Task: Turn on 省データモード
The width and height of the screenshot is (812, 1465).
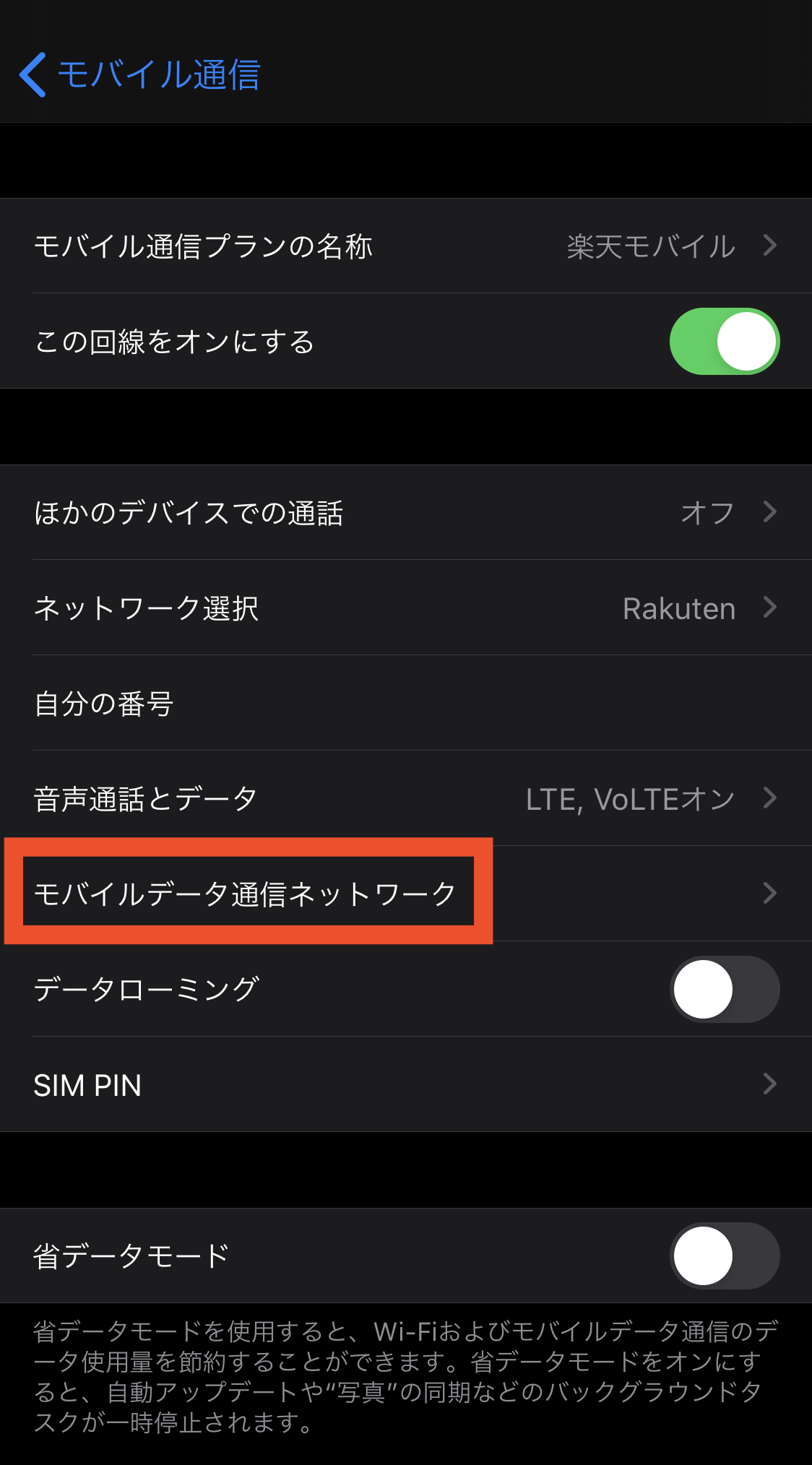Action: (x=724, y=1256)
